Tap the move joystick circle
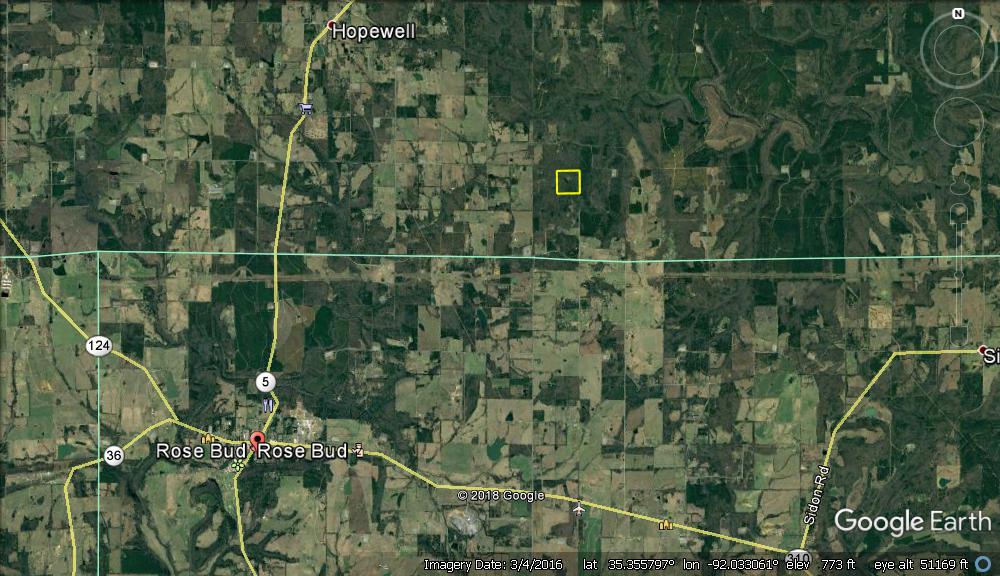The height and width of the screenshot is (576, 1000). pyautogui.click(x=958, y=122)
